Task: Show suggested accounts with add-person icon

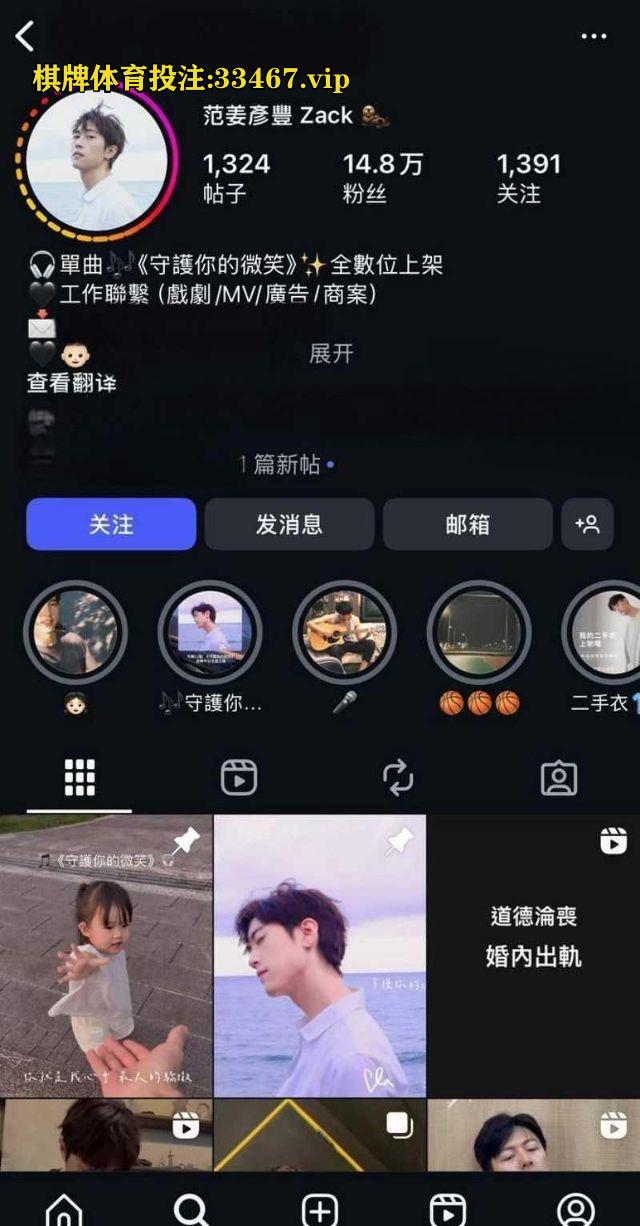Action: [587, 524]
